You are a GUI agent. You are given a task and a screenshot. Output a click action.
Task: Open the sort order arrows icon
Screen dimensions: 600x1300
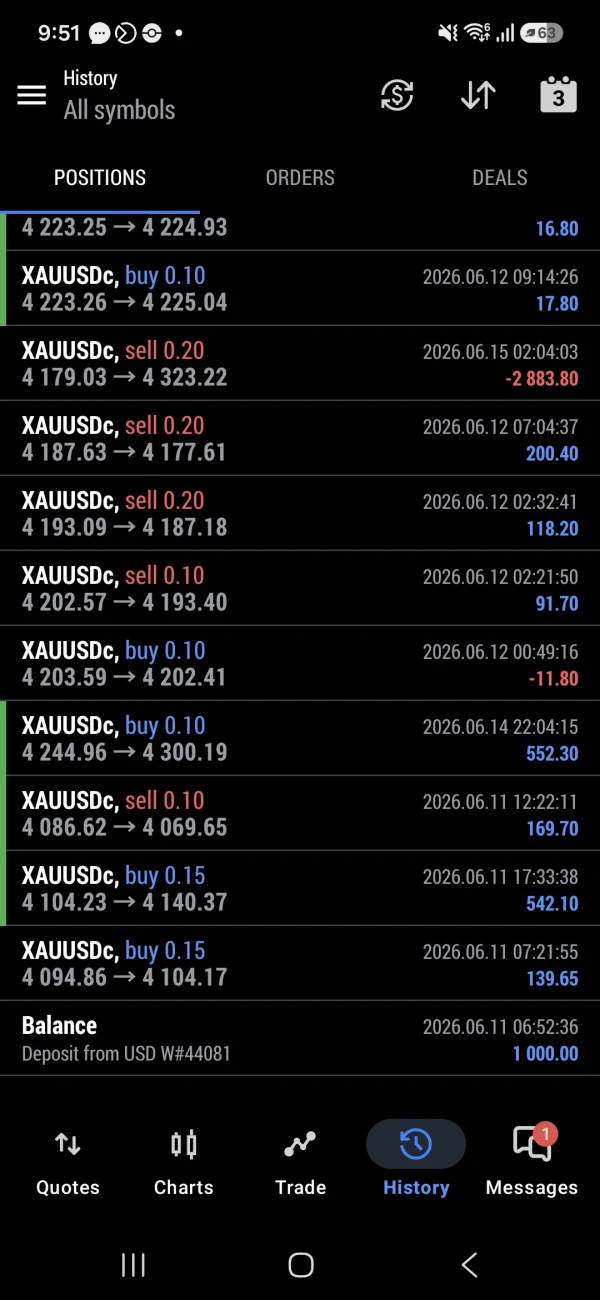478,95
